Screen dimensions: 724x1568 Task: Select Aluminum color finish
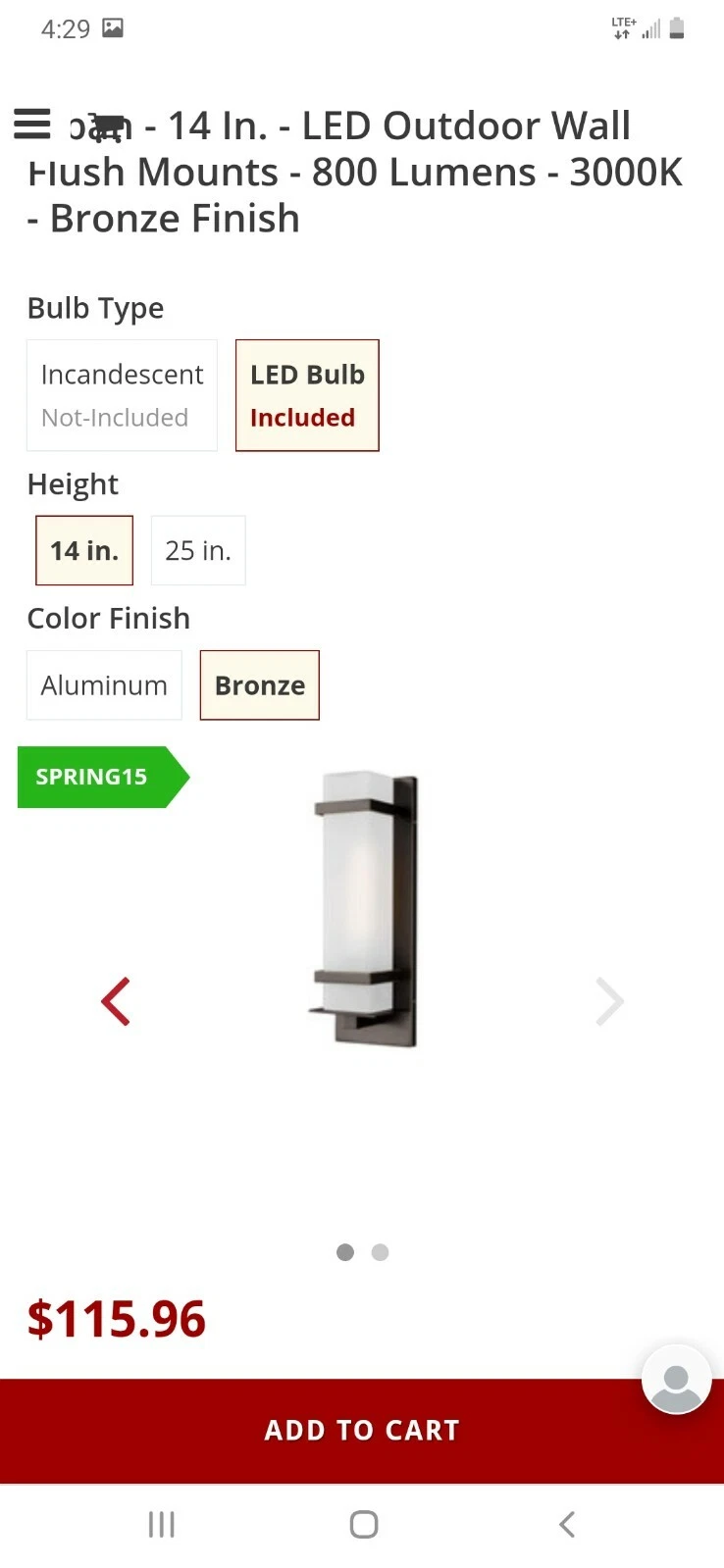(104, 685)
